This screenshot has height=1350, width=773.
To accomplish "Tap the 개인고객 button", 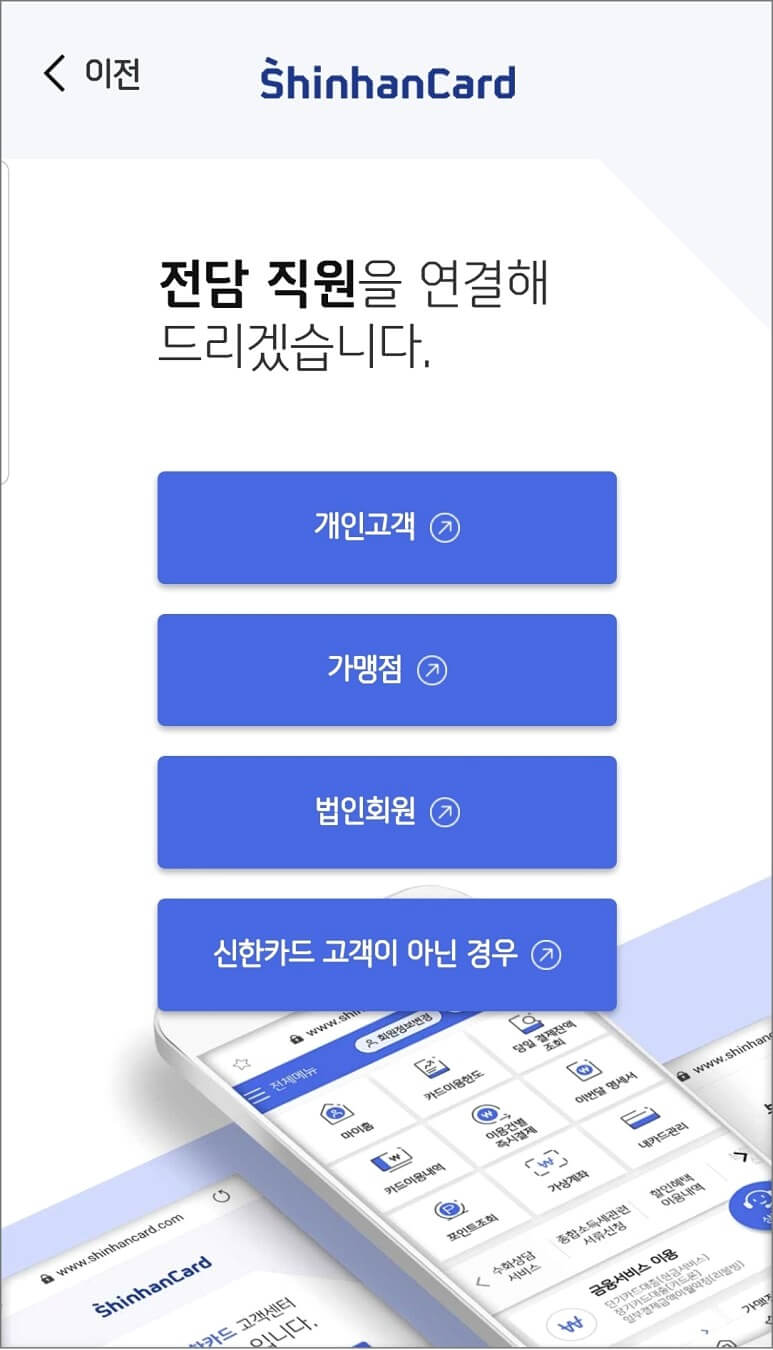I will pyautogui.click(x=386, y=527).
